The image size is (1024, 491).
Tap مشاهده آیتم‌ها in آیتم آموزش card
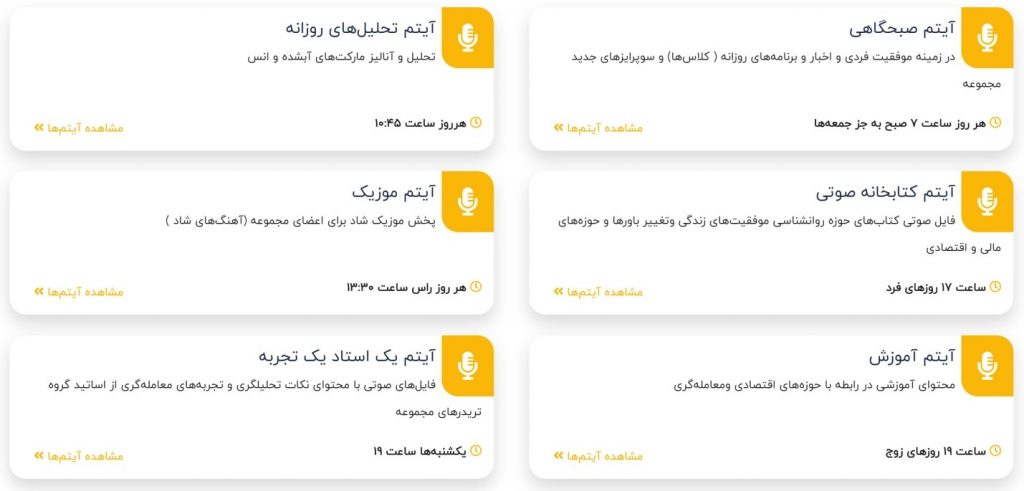coord(598,456)
